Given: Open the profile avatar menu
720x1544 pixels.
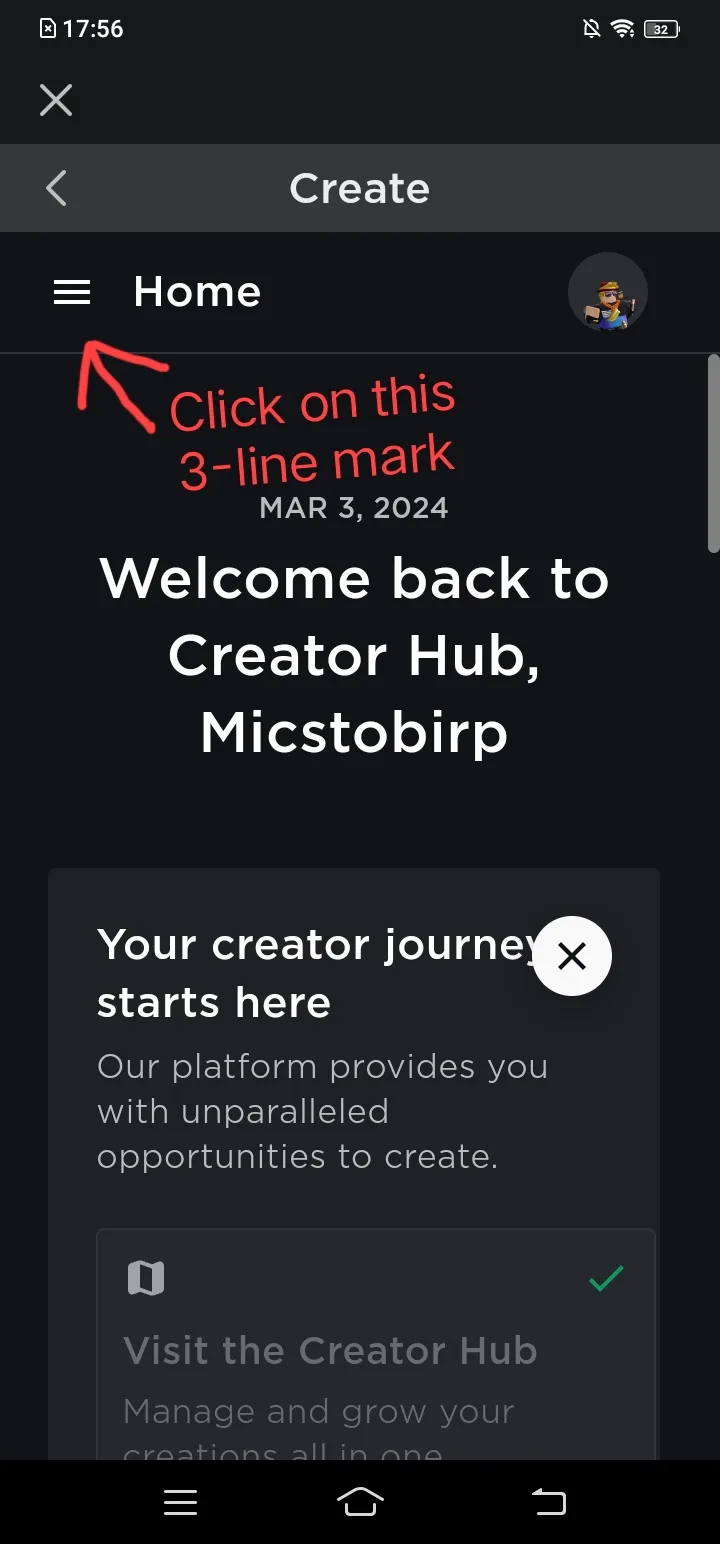Looking at the screenshot, I should (608, 293).
